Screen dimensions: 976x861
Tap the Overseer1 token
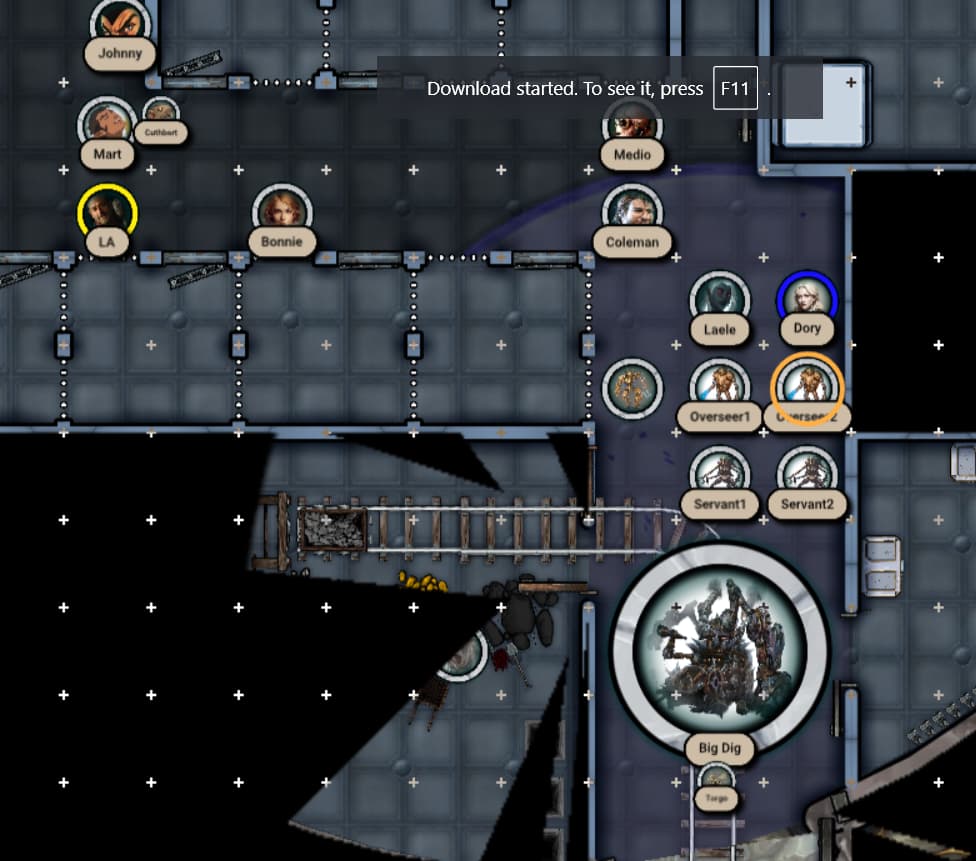click(x=719, y=386)
